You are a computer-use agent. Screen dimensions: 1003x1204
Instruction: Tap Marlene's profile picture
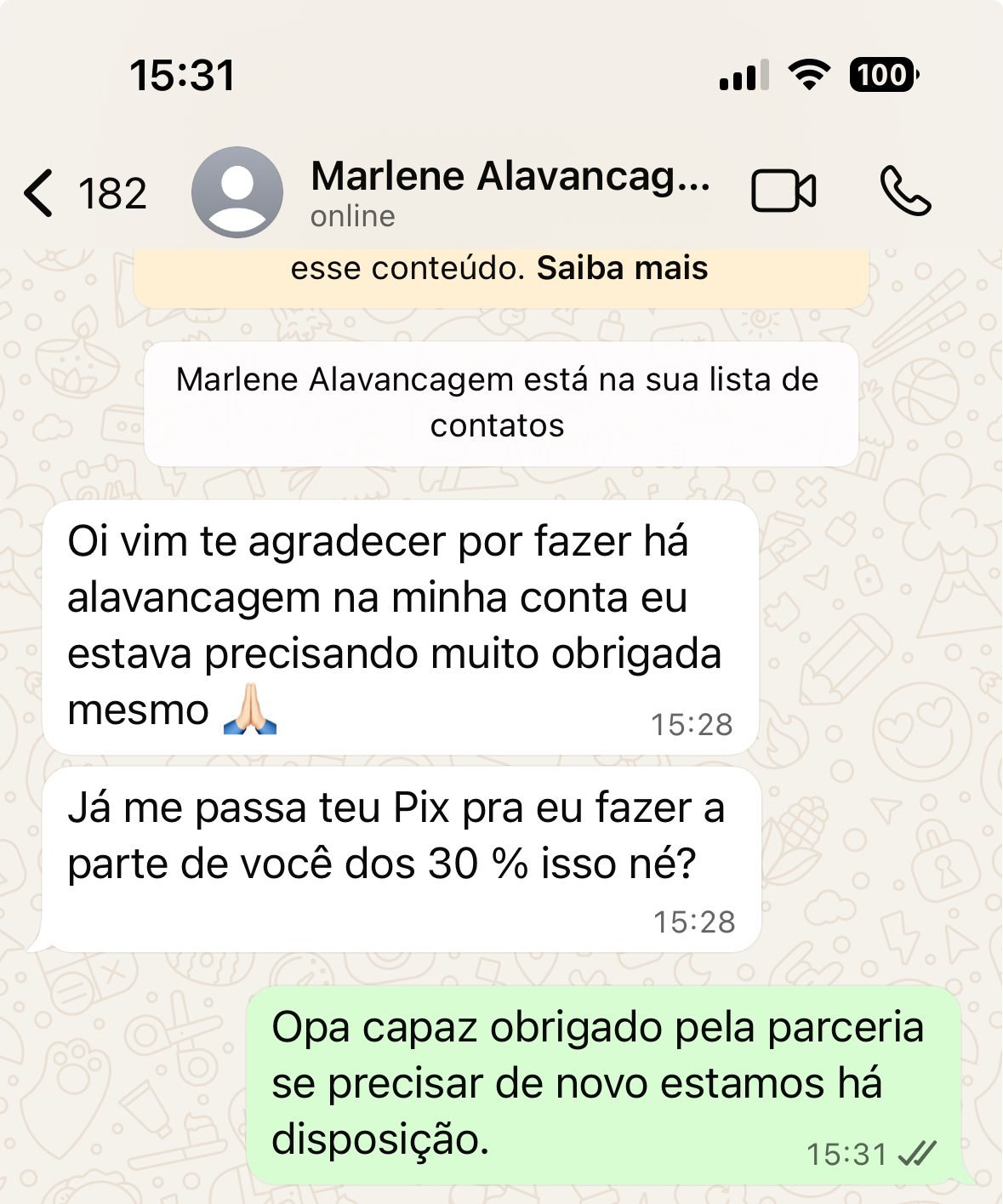[x=237, y=192]
